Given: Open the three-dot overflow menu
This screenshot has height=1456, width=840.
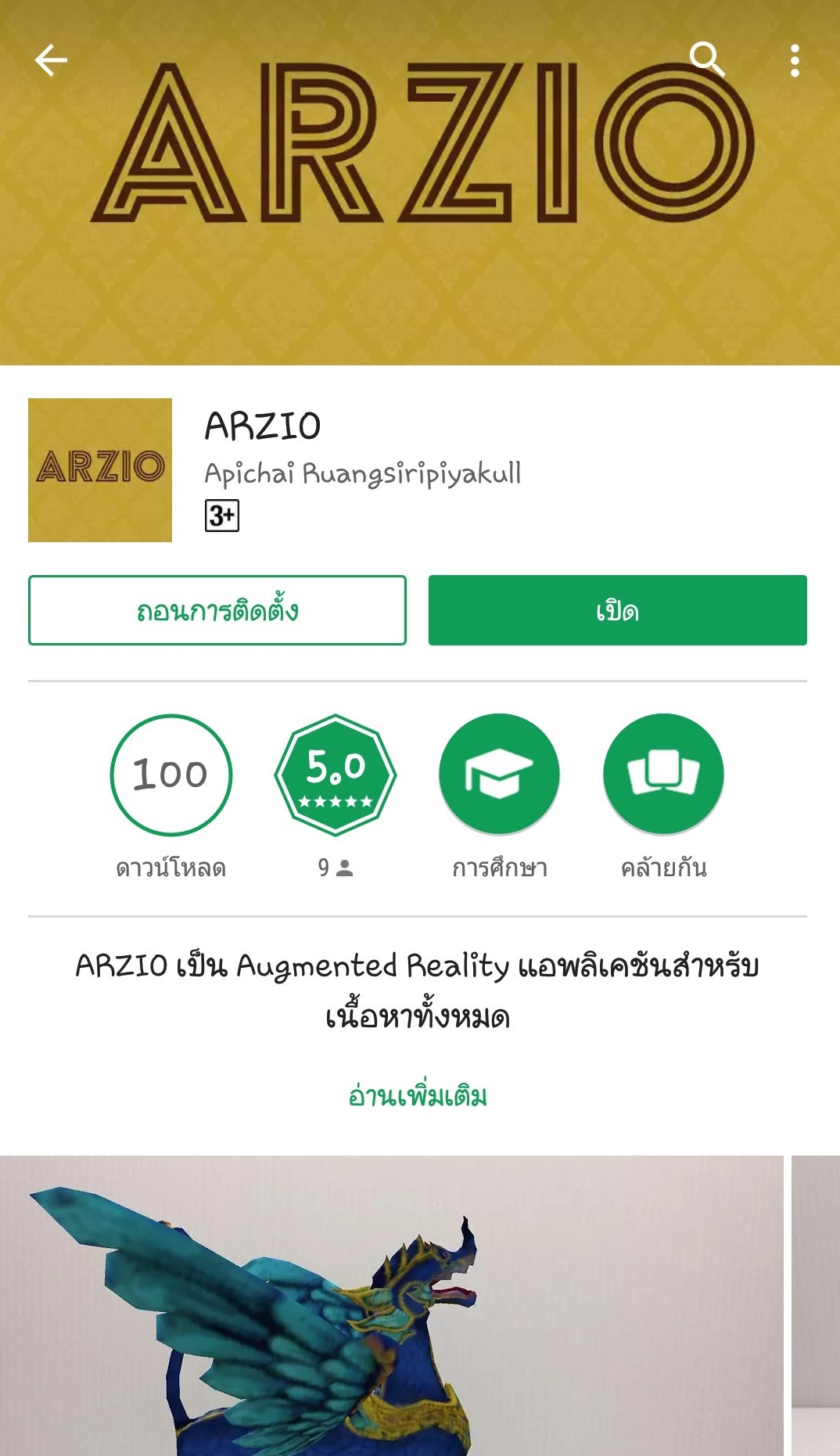Looking at the screenshot, I should point(795,60).
